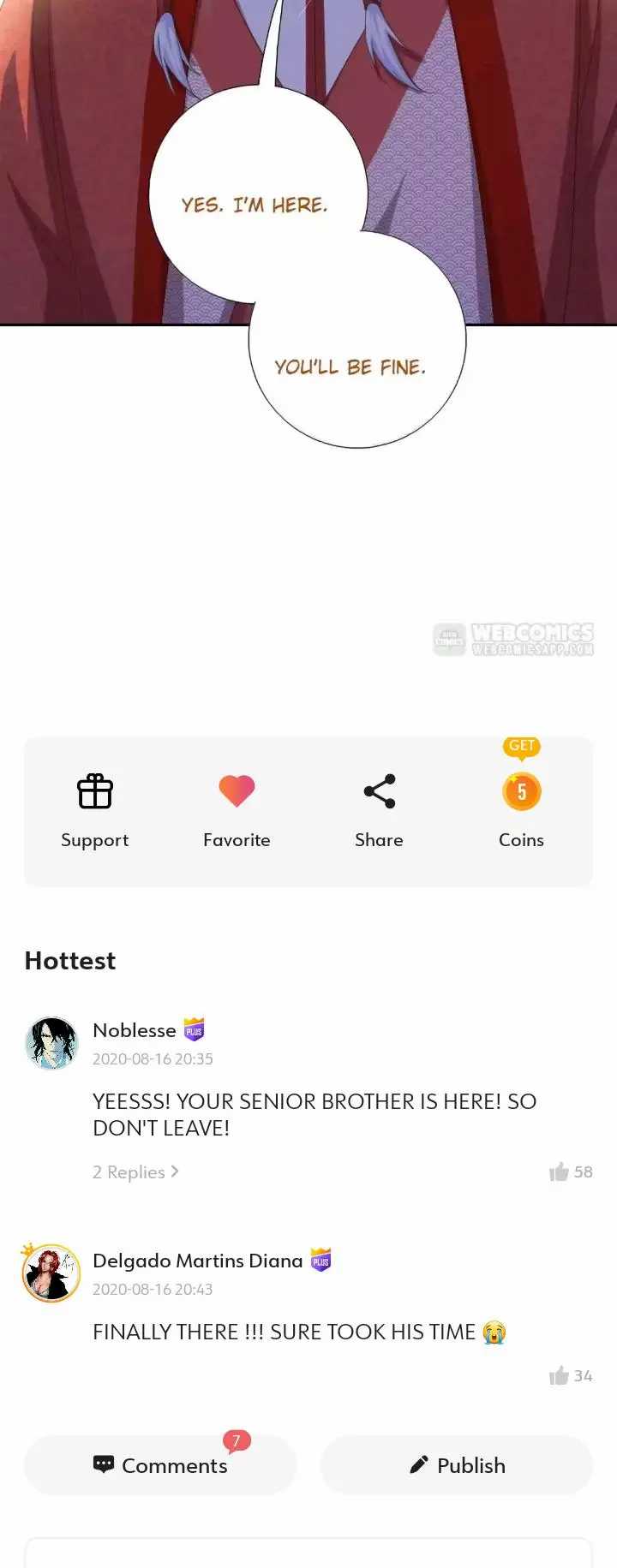Publish a new comment
The height and width of the screenshot is (1568, 617).
pos(457,1465)
